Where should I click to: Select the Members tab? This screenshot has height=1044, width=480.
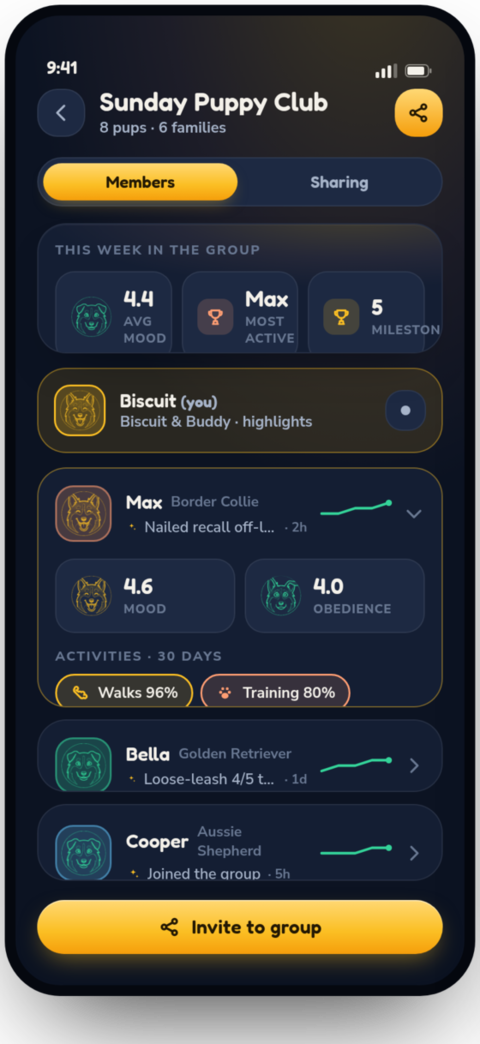(140, 182)
